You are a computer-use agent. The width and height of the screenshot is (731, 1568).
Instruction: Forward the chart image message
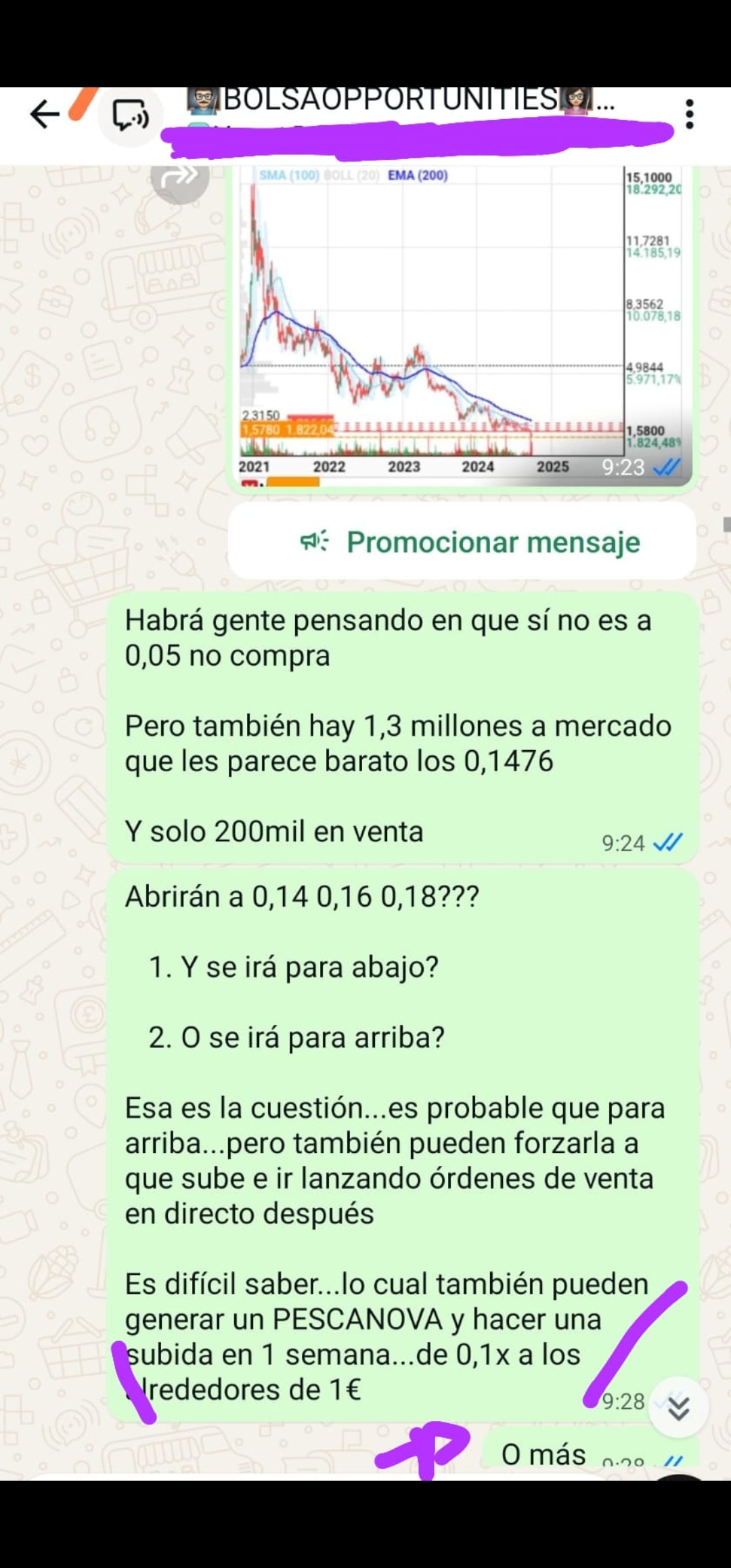(x=179, y=177)
